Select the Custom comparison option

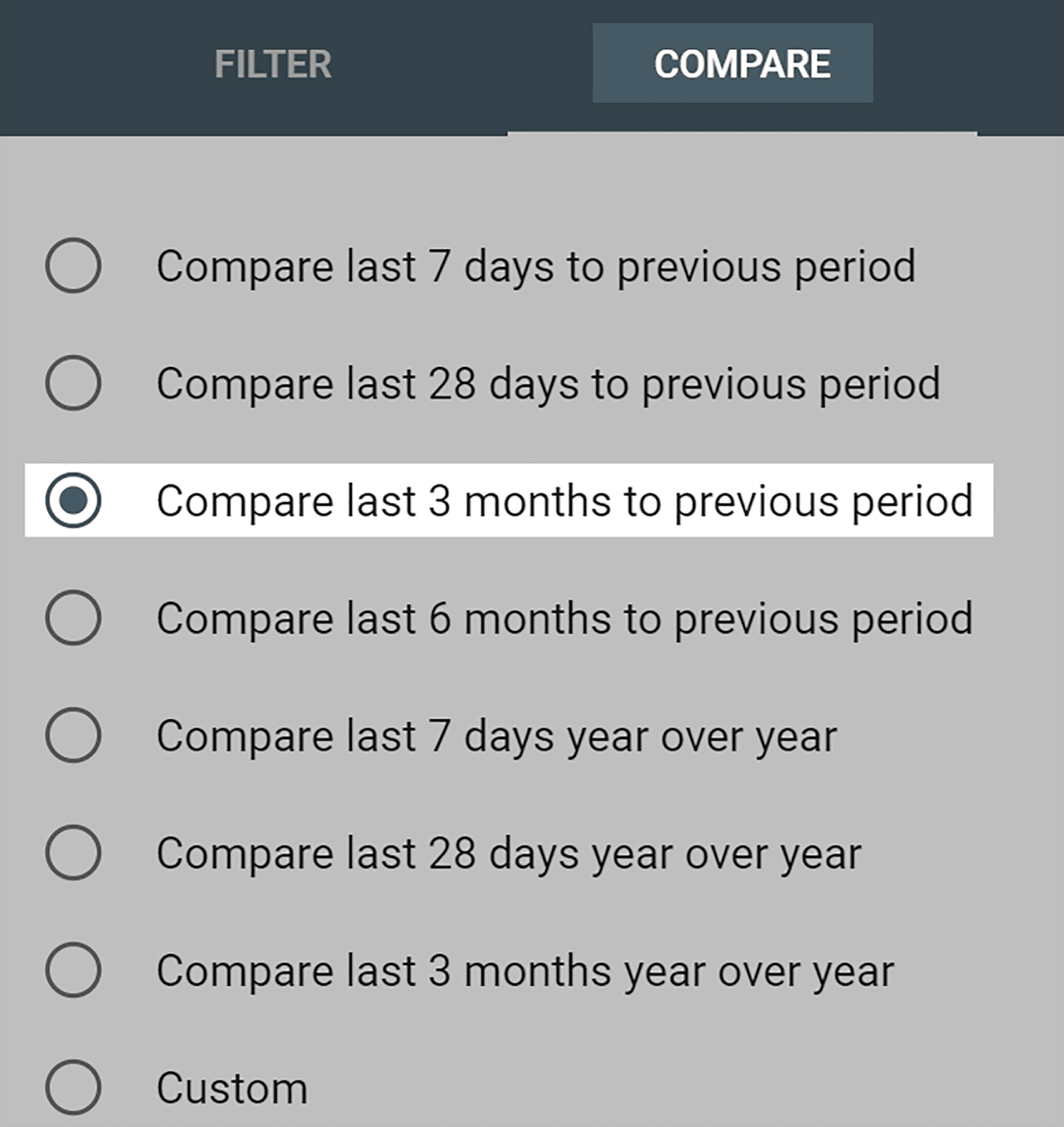point(73,1088)
